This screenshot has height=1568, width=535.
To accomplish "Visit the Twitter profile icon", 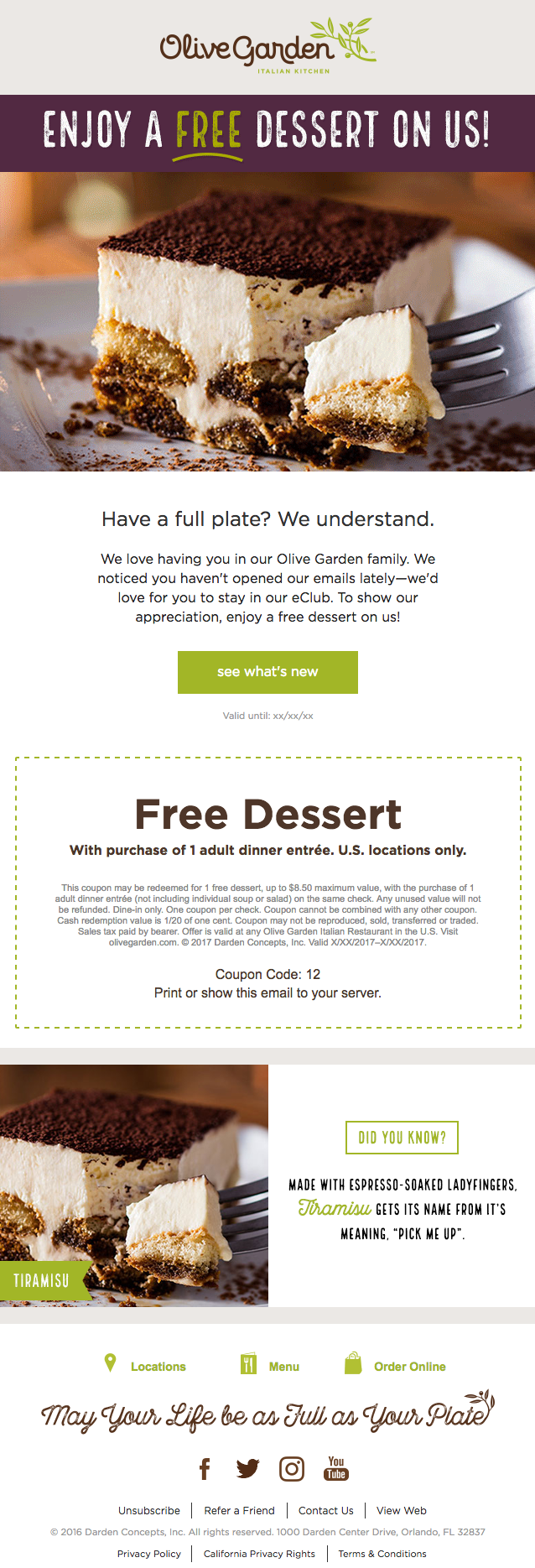I will coord(247,1468).
